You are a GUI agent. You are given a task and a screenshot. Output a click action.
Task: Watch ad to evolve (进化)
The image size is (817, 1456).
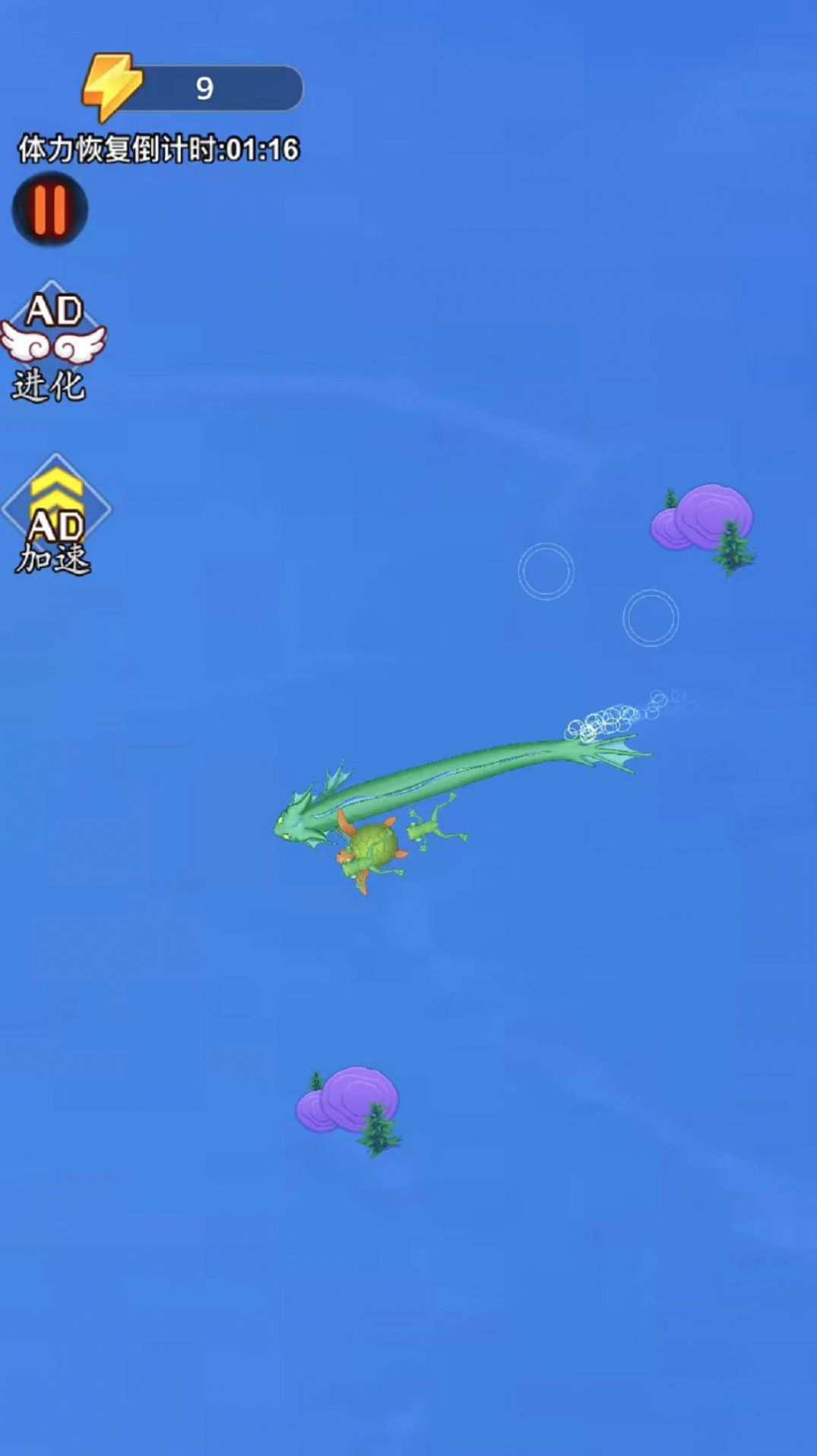click(52, 342)
